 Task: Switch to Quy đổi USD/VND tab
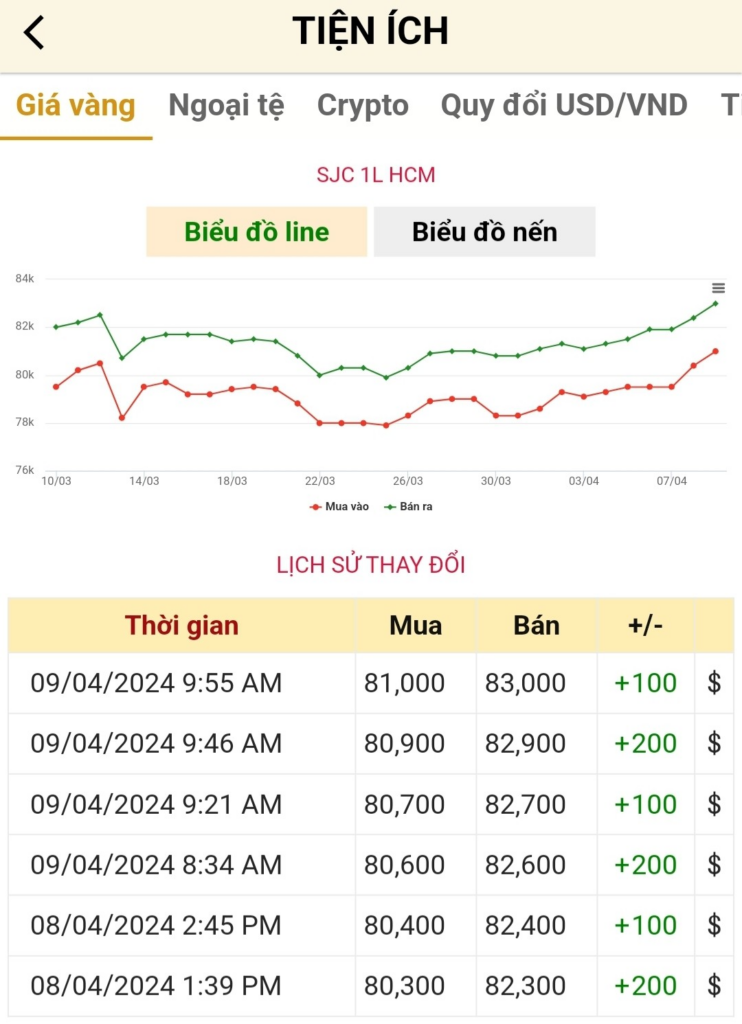click(564, 105)
